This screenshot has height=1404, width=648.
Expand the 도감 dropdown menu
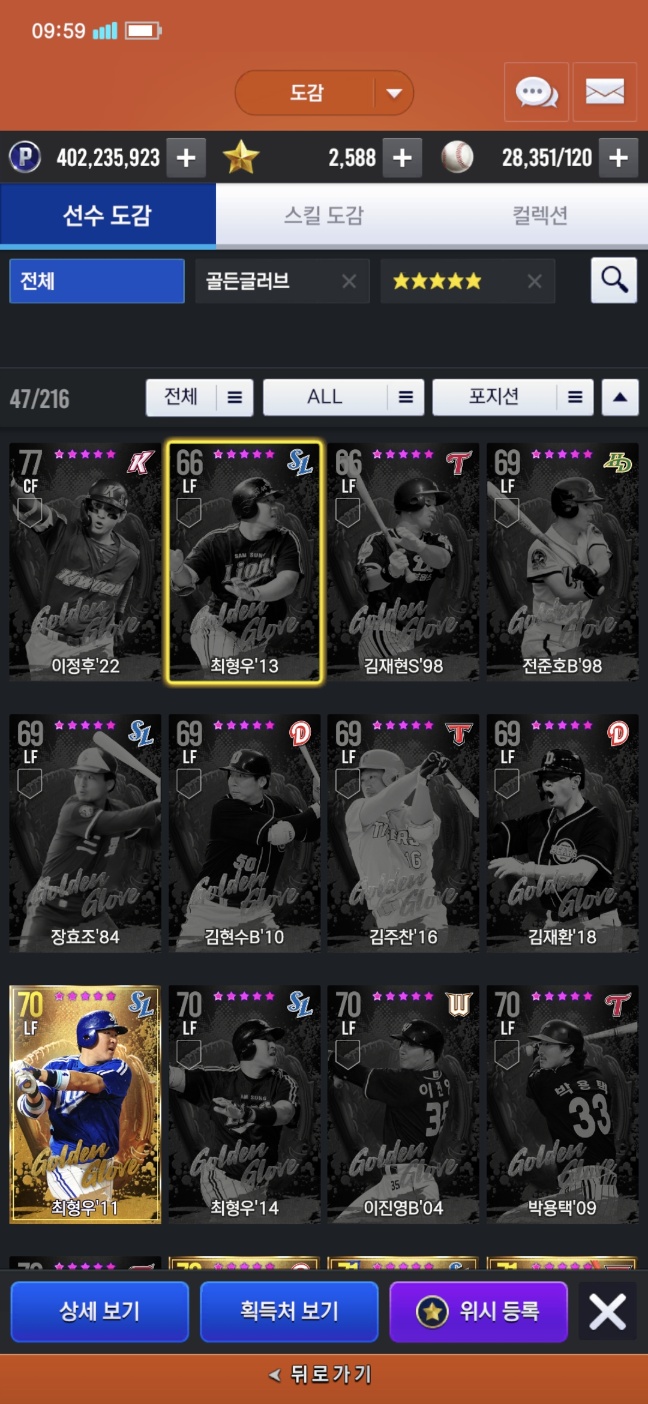[394, 93]
